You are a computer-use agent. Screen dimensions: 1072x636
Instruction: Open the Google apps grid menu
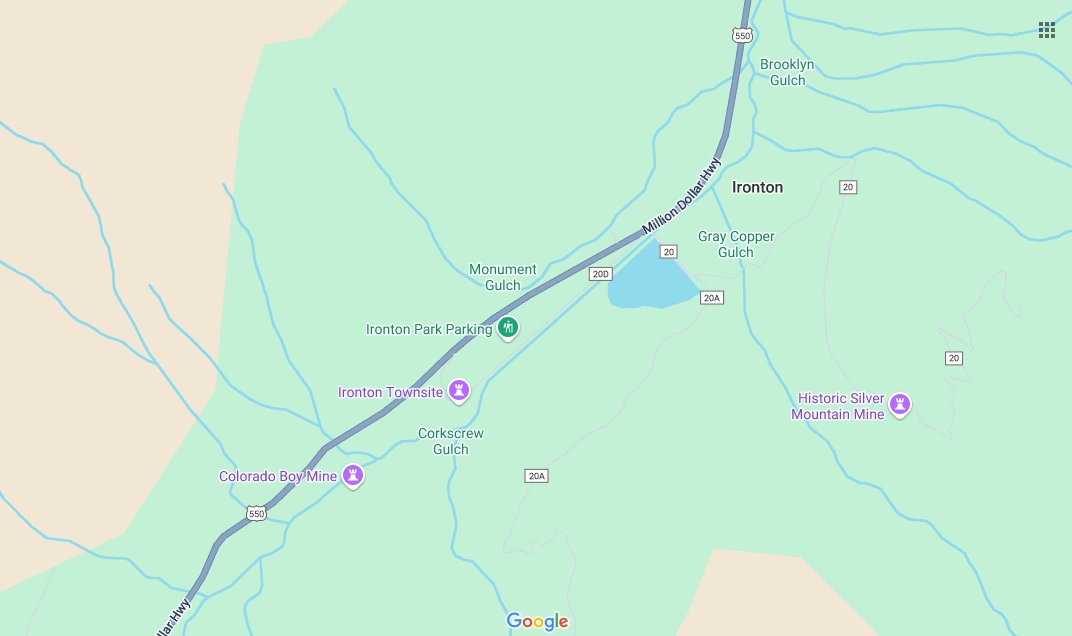pyautogui.click(x=1046, y=30)
